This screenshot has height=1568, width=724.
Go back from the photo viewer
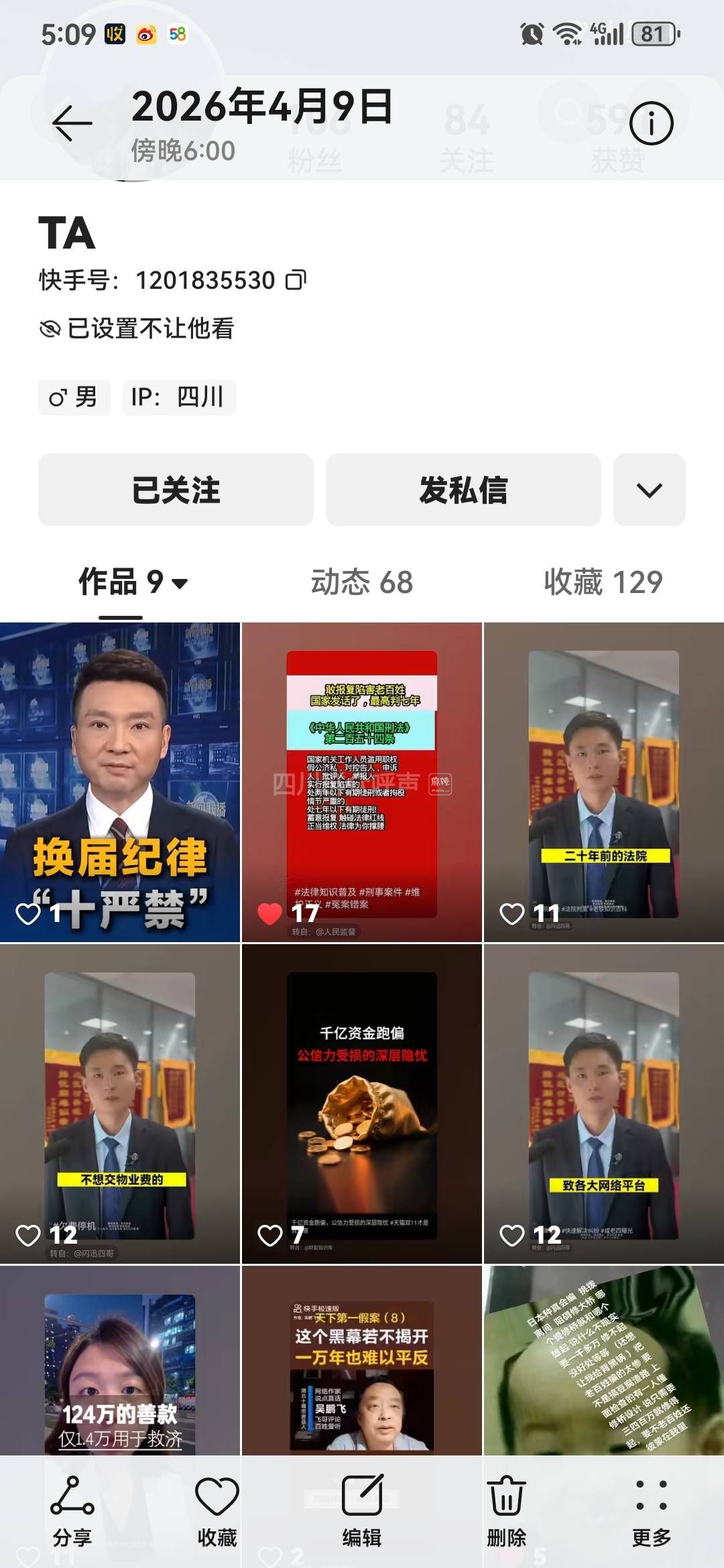72,123
